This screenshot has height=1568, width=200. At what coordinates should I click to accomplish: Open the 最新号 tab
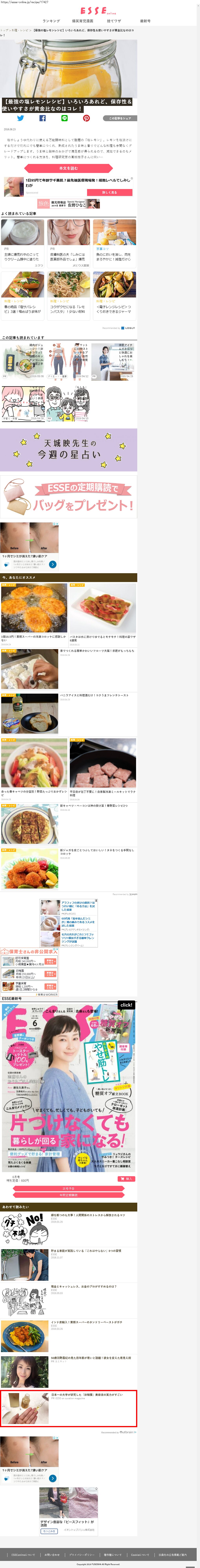[x=145, y=21]
